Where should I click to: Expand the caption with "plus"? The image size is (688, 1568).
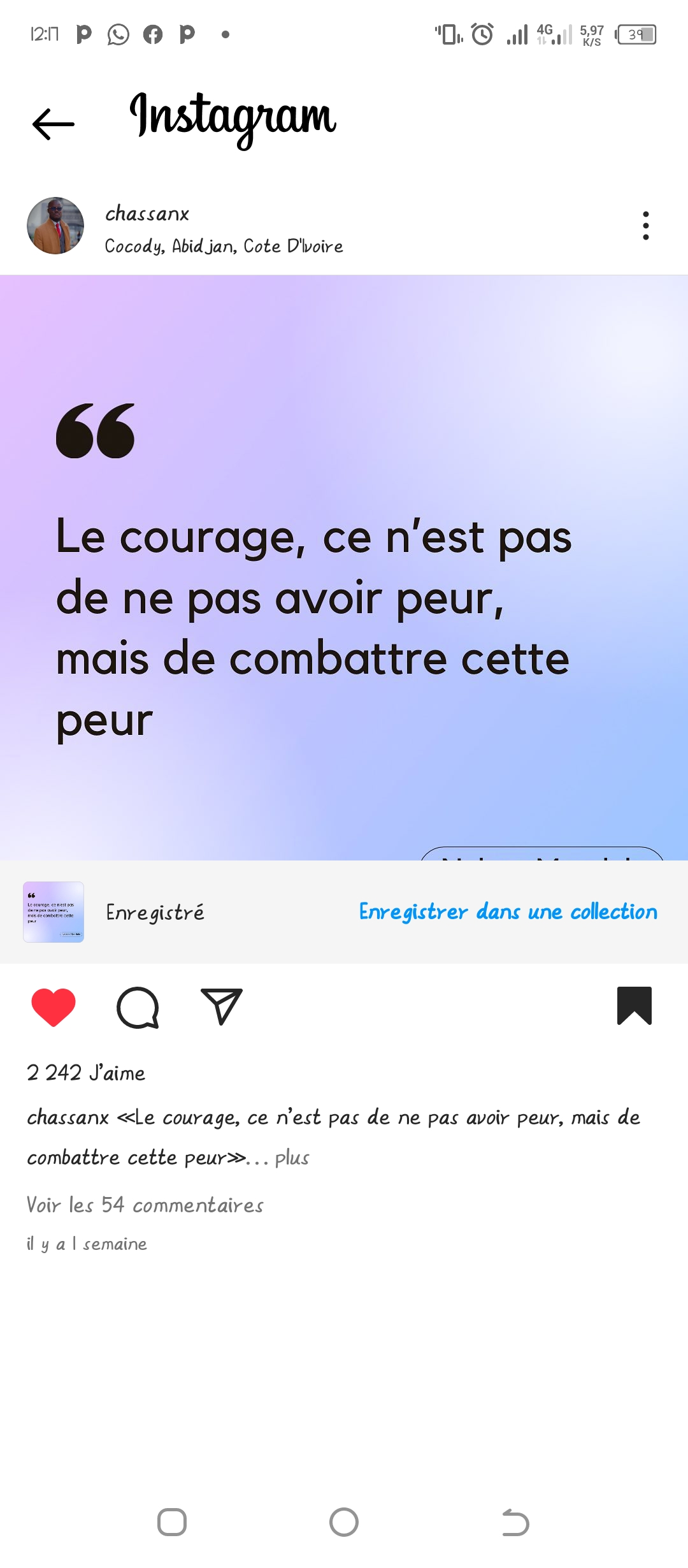click(x=292, y=1158)
